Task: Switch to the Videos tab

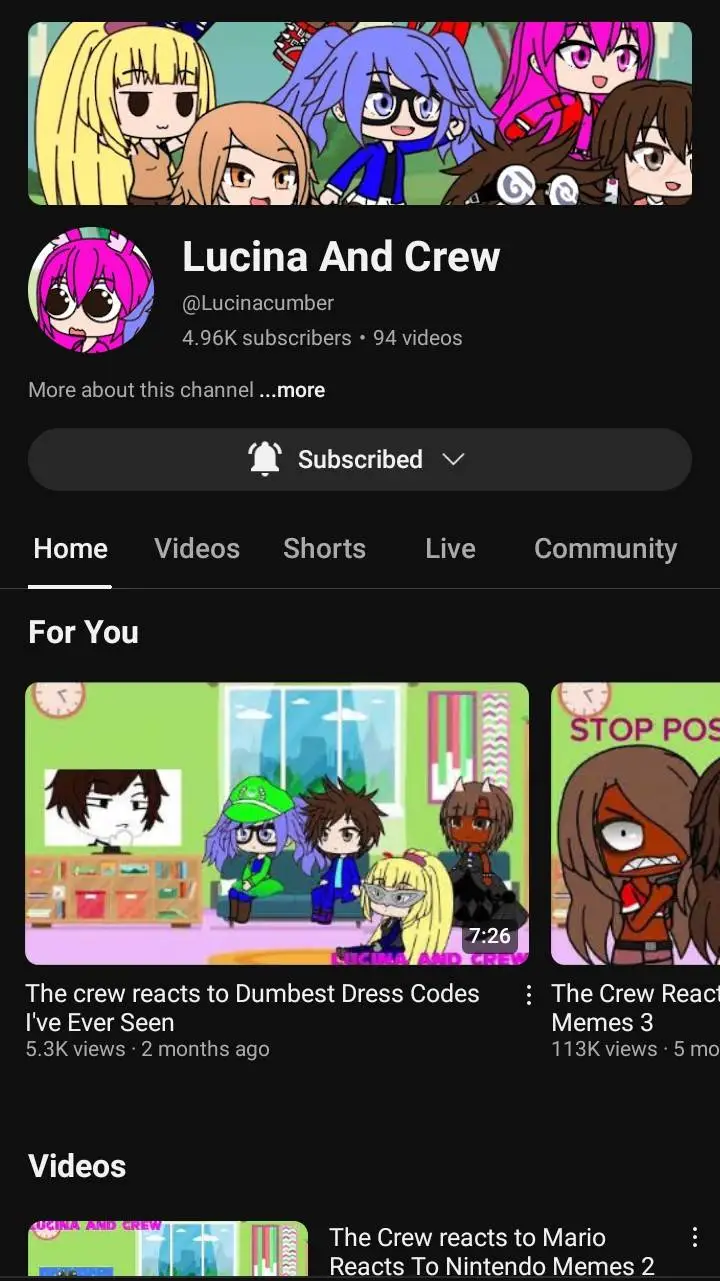Action: click(x=197, y=548)
